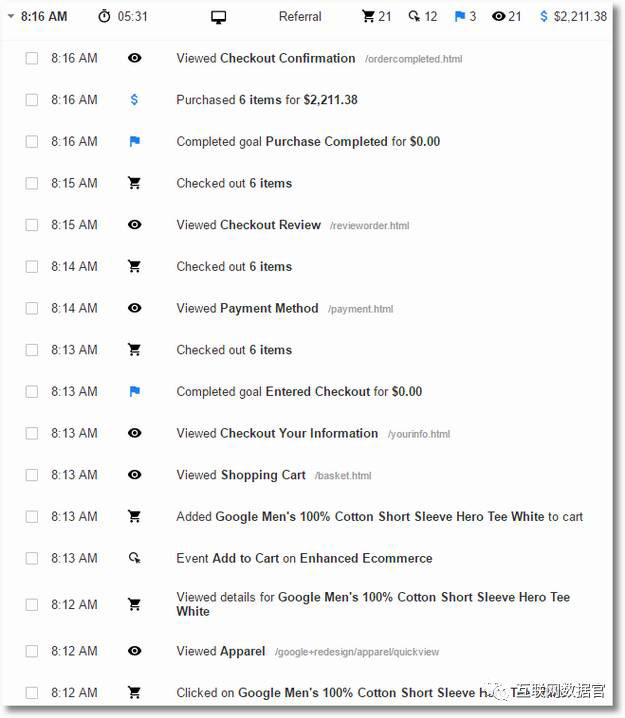The image size is (625, 718).
Task: Tick the Entered Checkout goal checkbox
Action: click(32, 392)
